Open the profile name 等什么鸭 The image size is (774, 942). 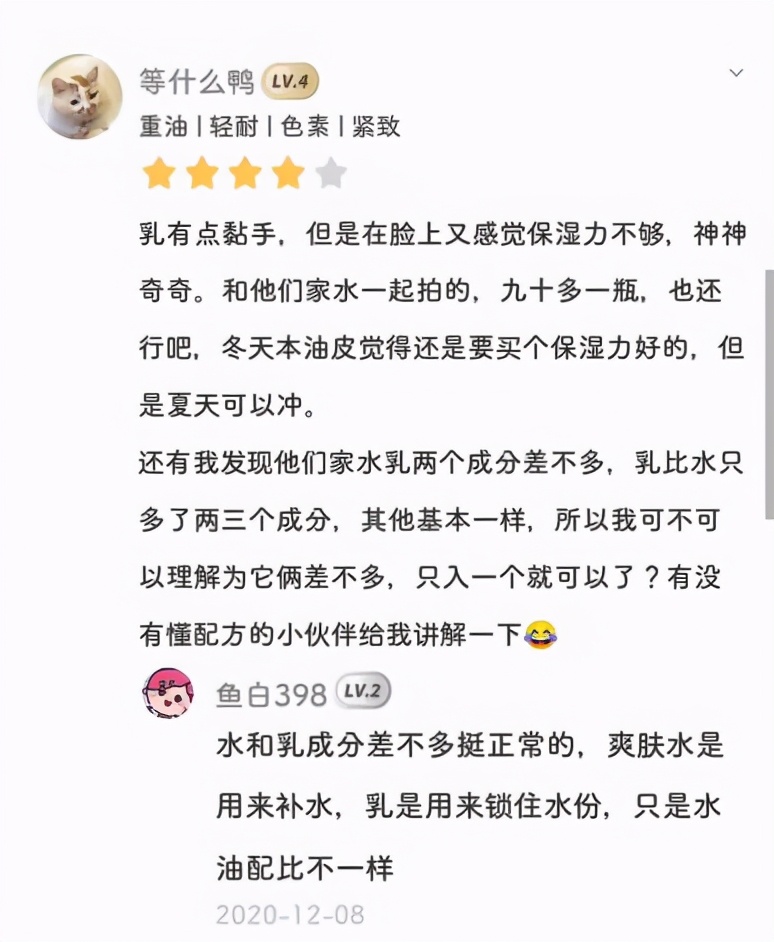tap(197, 81)
